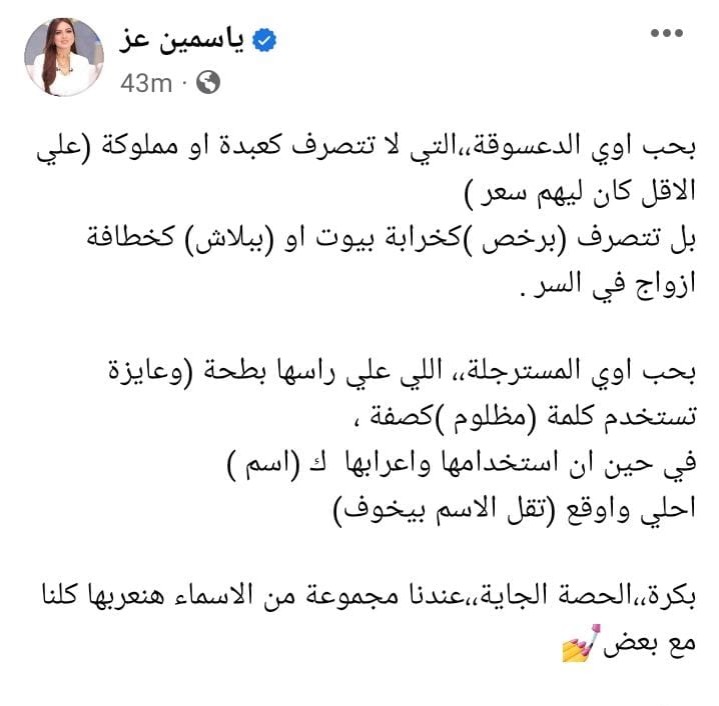Open the three-dot post options menu
This screenshot has height=706, width=719.
point(667,34)
